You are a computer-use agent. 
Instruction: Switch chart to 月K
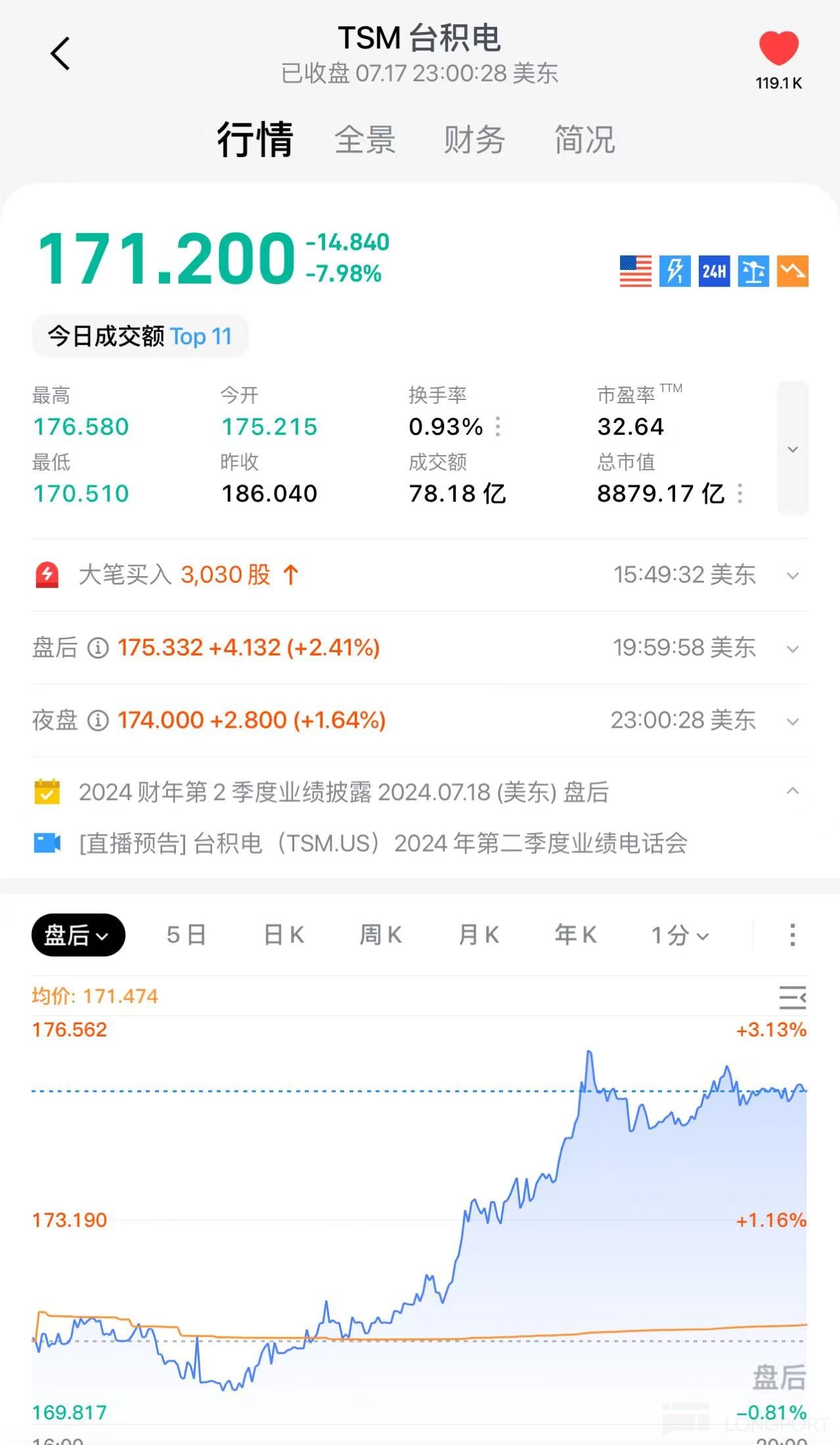point(479,935)
